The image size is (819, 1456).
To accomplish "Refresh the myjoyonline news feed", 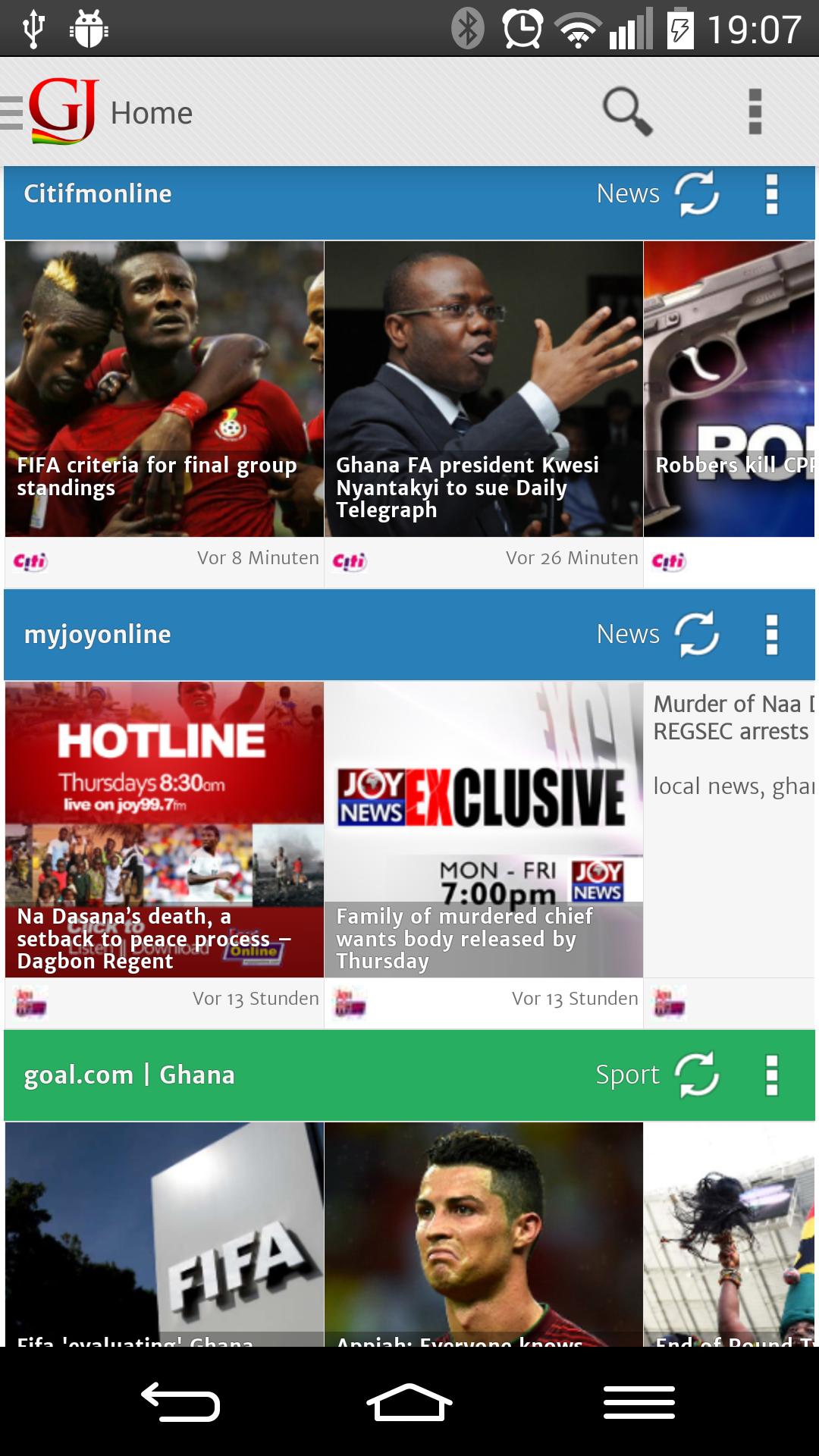I will (x=696, y=634).
